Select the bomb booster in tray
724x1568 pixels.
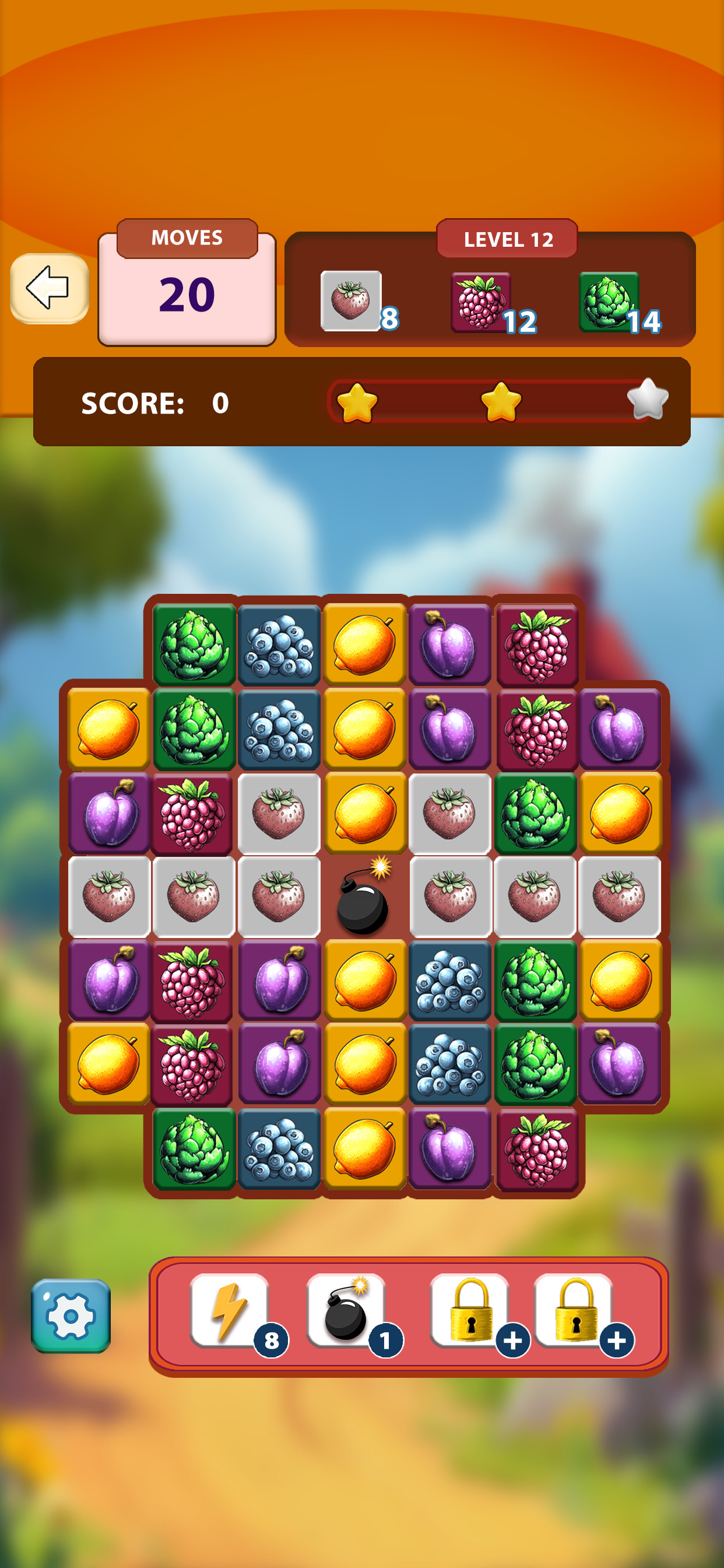point(346,1310)
